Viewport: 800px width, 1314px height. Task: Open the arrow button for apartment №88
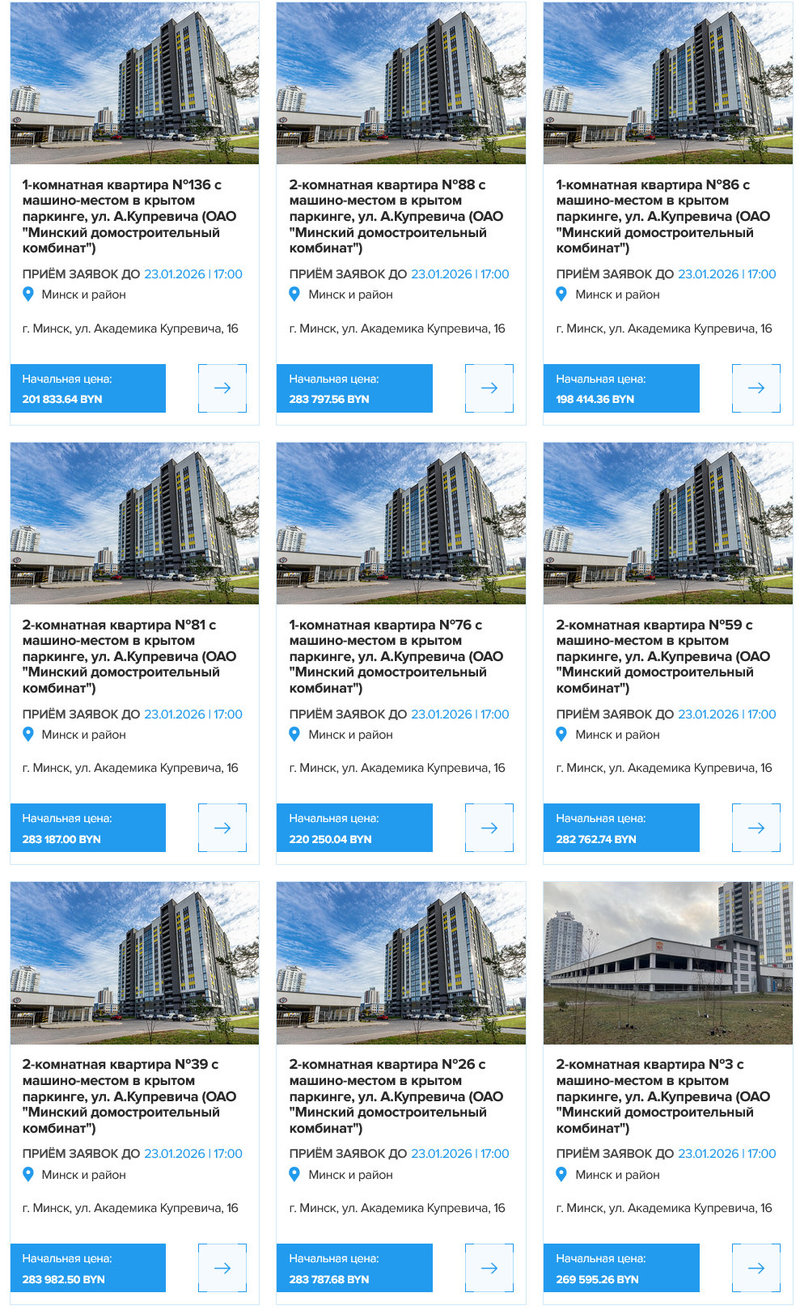[x=489, y=388]
